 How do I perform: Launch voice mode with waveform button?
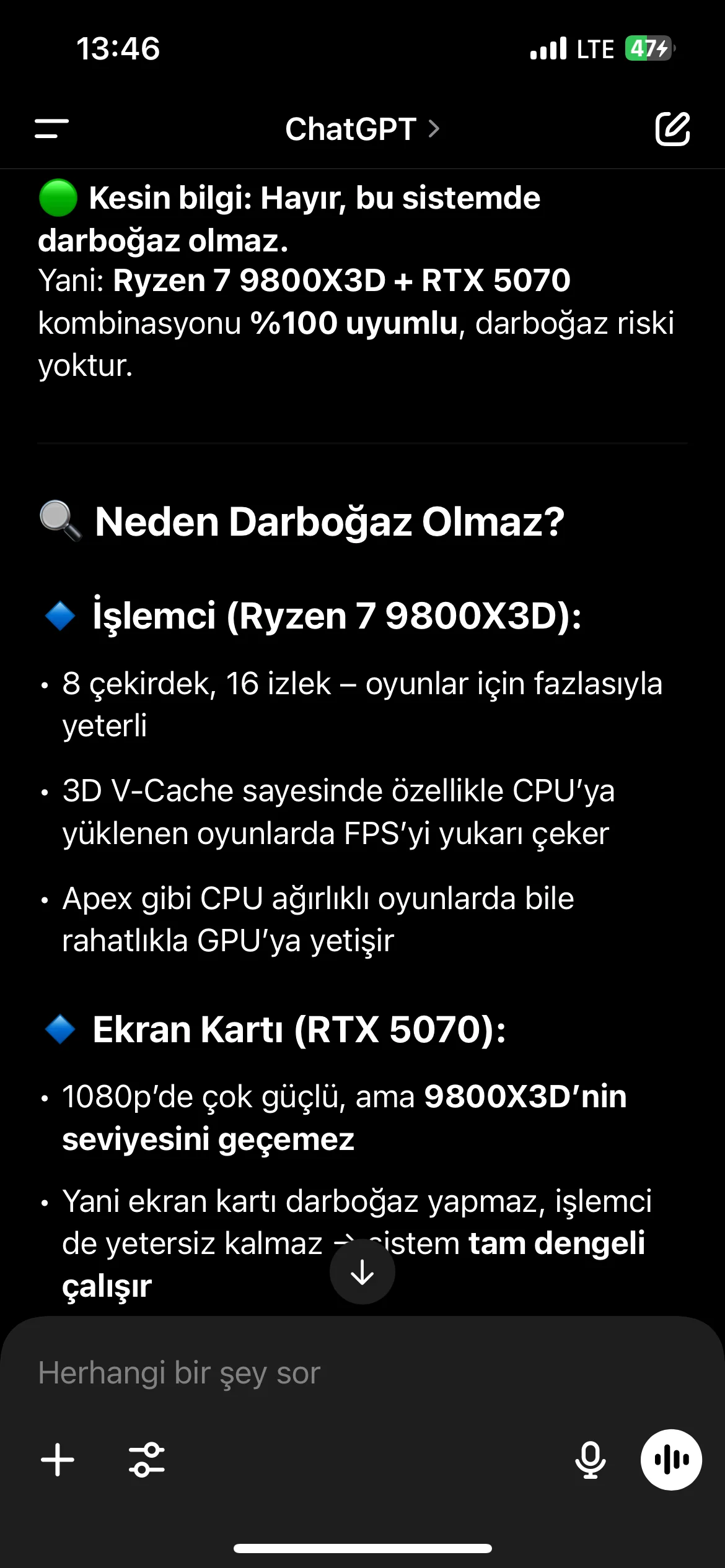(670, 1460)
